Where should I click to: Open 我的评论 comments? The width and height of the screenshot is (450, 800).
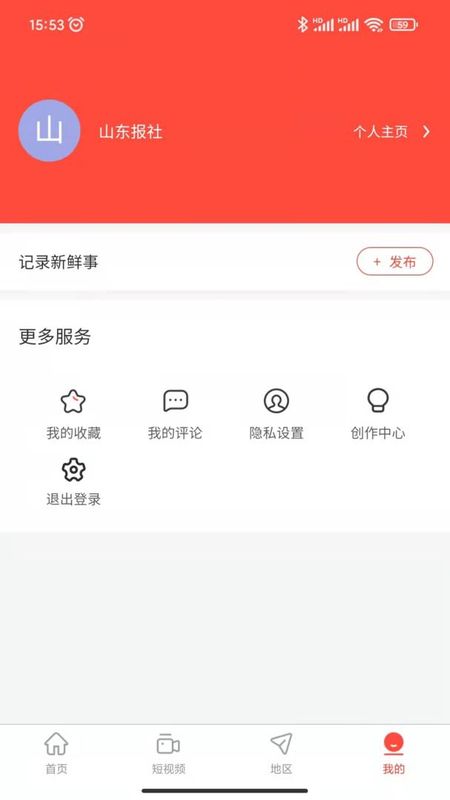tap(175, 414)
